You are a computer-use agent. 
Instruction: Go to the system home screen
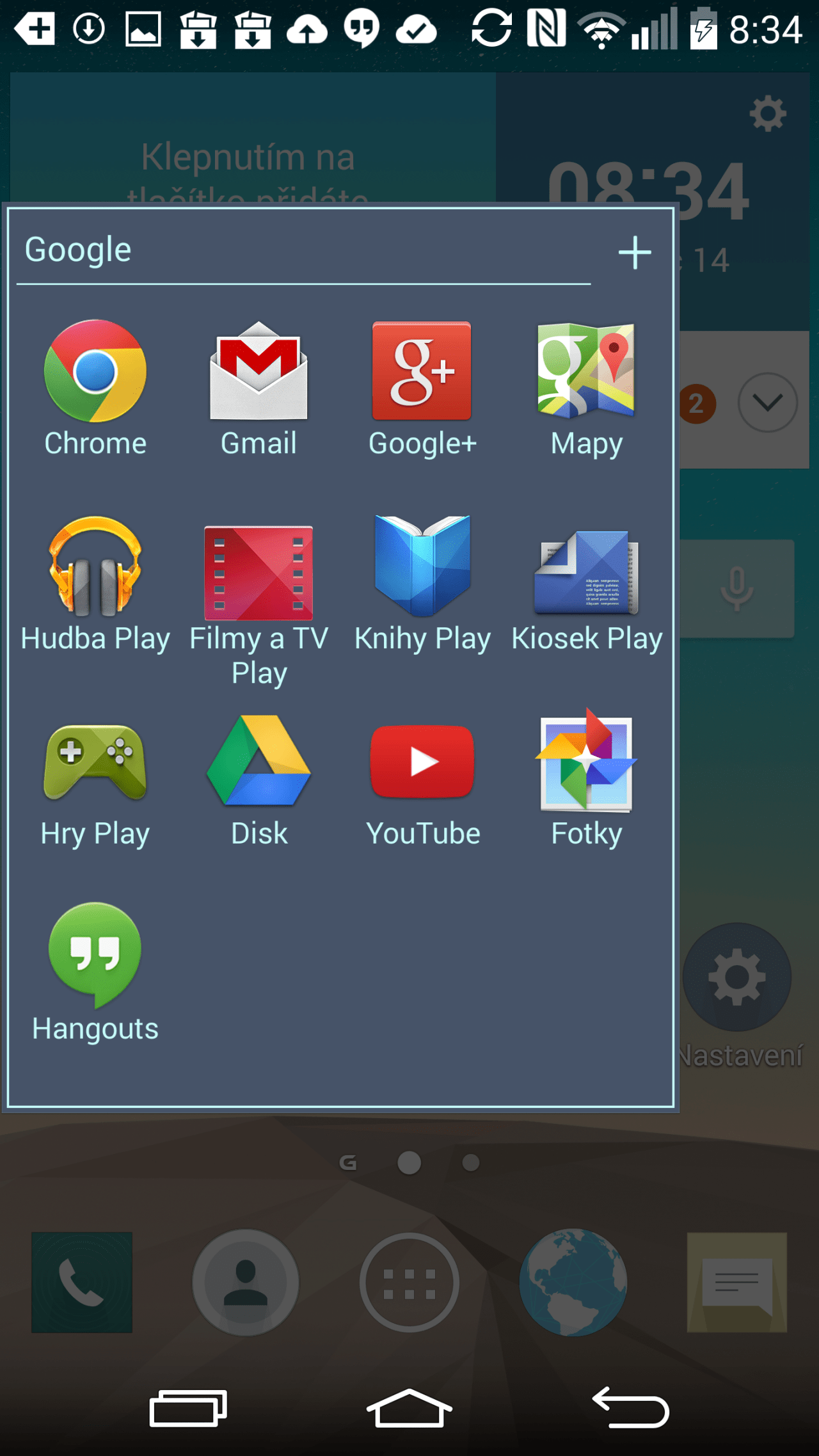click(x=409, y=1408)
